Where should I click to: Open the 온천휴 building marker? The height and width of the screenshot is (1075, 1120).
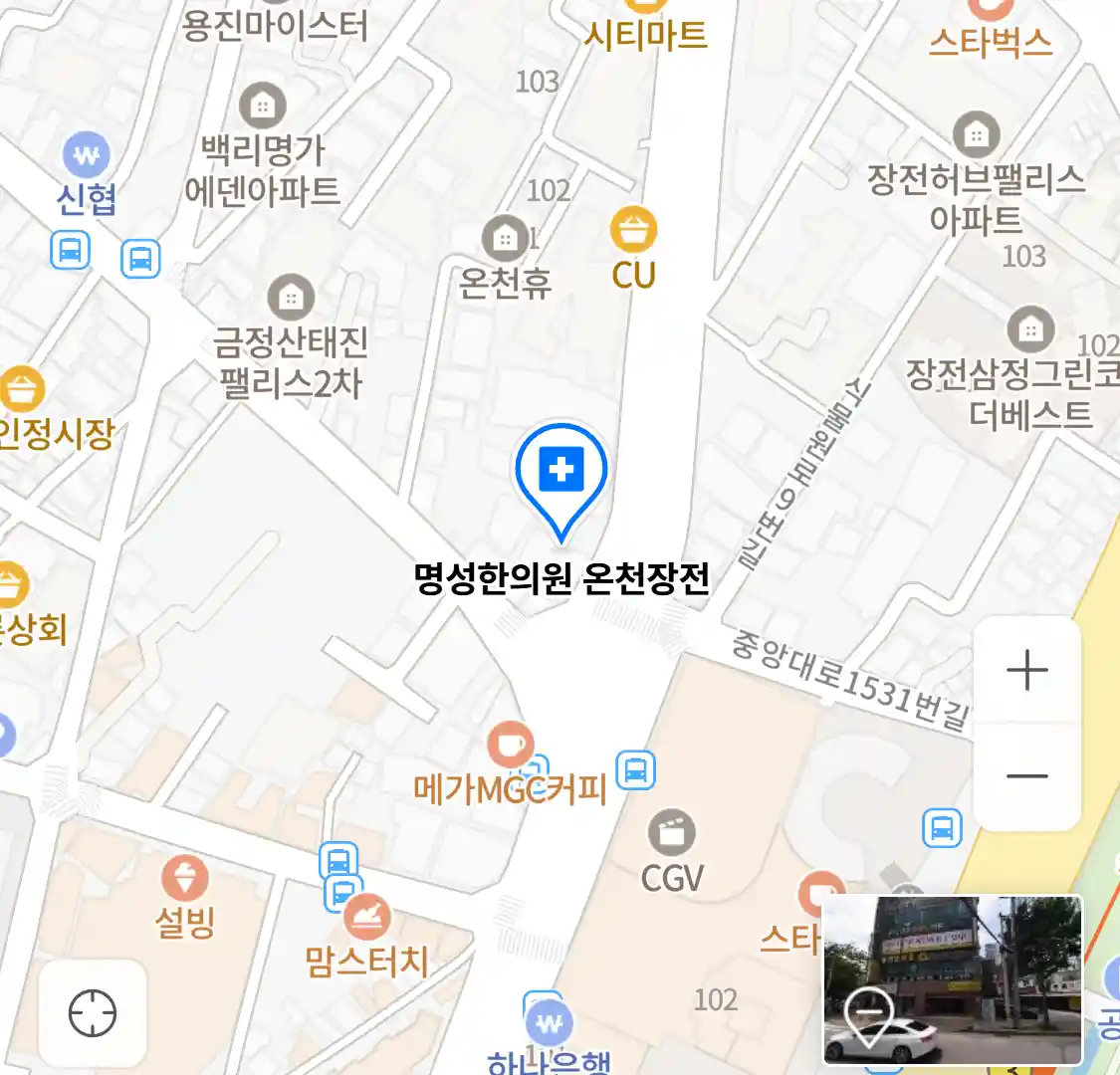coord(506,239)
